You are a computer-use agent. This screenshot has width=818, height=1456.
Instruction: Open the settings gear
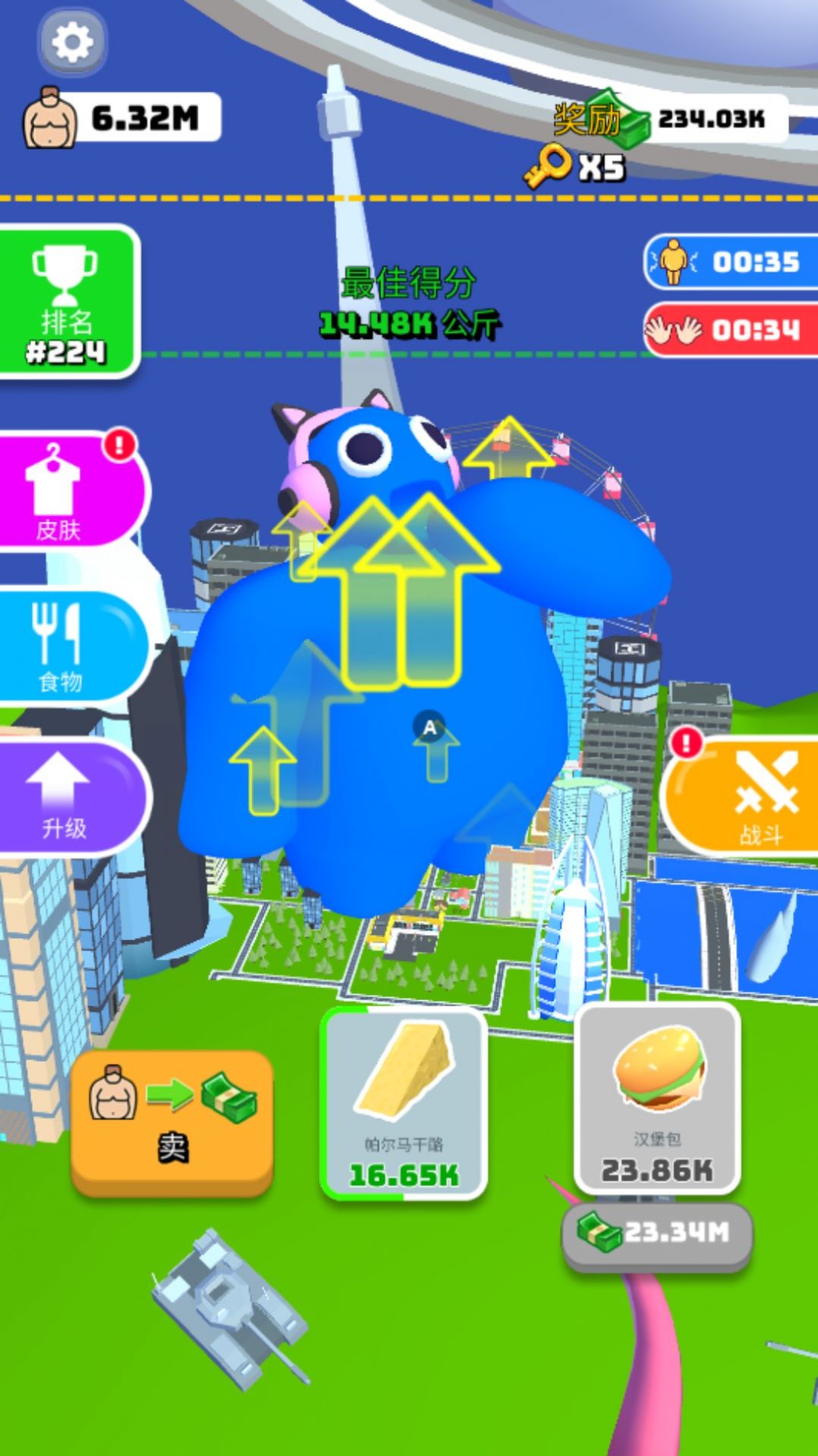click(x=72, y=42)
